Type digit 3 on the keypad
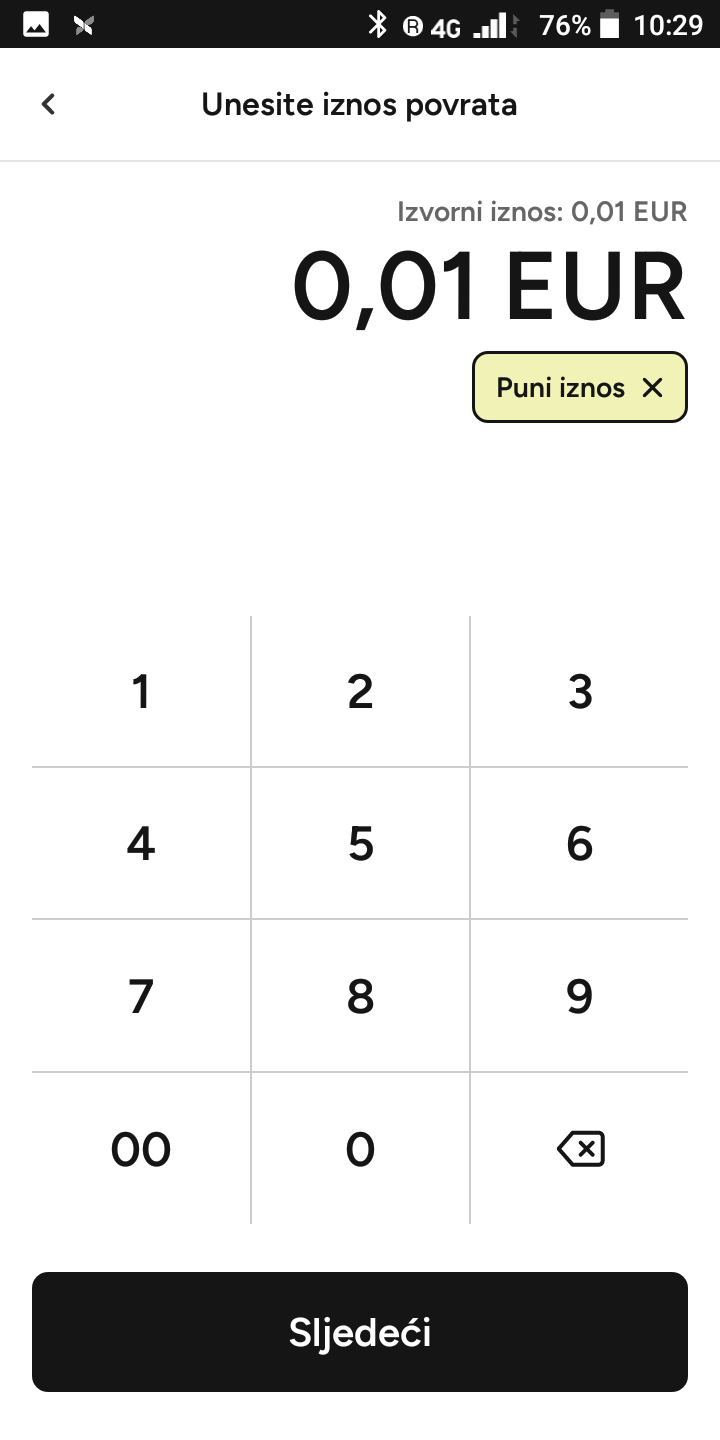 click(x=579, y=692)
